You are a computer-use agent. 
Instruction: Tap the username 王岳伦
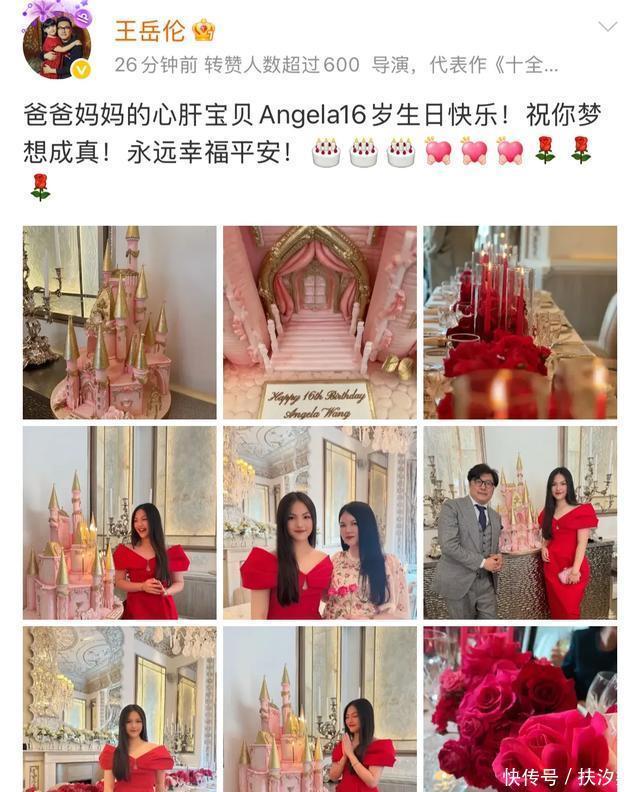[x=150, y=31]
